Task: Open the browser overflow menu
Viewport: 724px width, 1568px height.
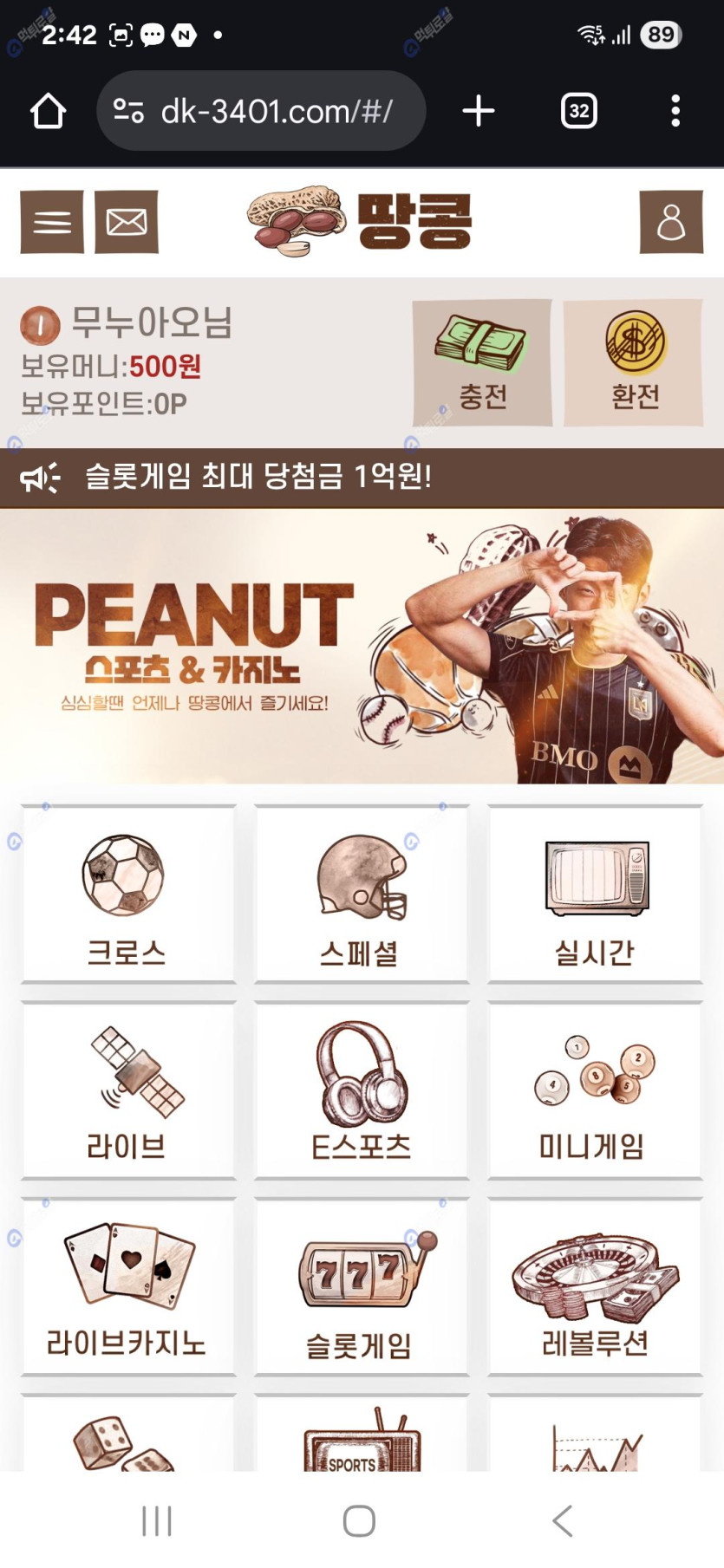Action: pyautogui.click(x=675, y=111)
